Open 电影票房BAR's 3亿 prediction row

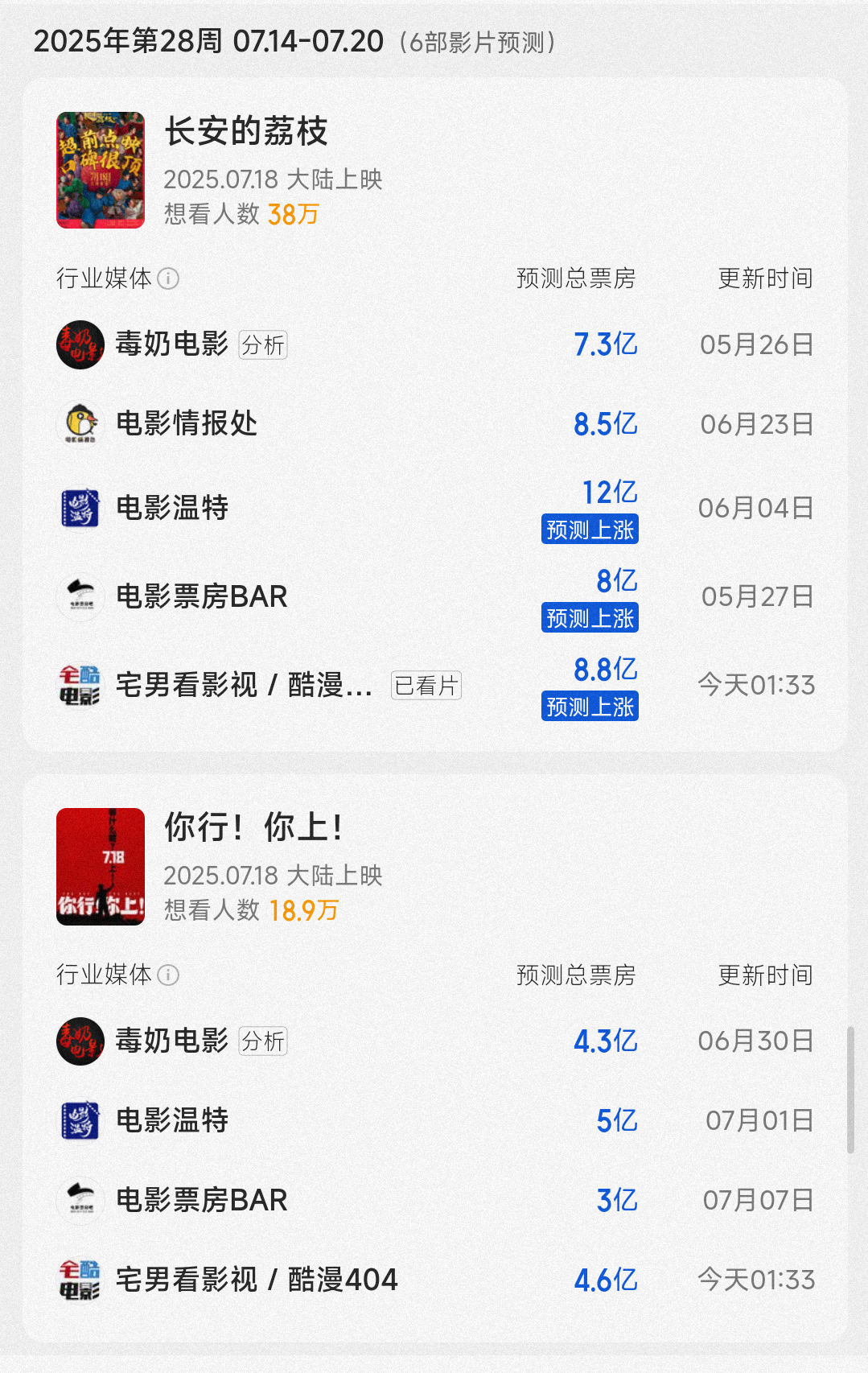point(434,1200)
